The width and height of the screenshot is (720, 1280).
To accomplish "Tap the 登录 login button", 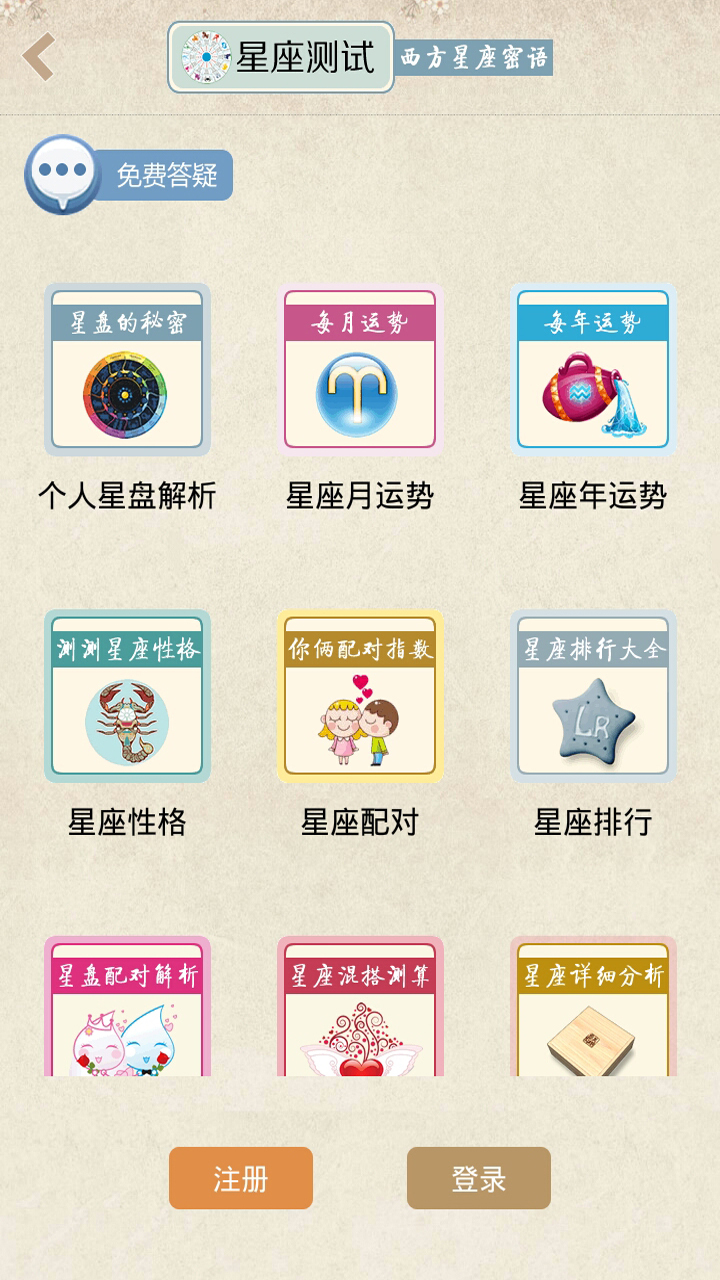I will tap(479, 1178).
